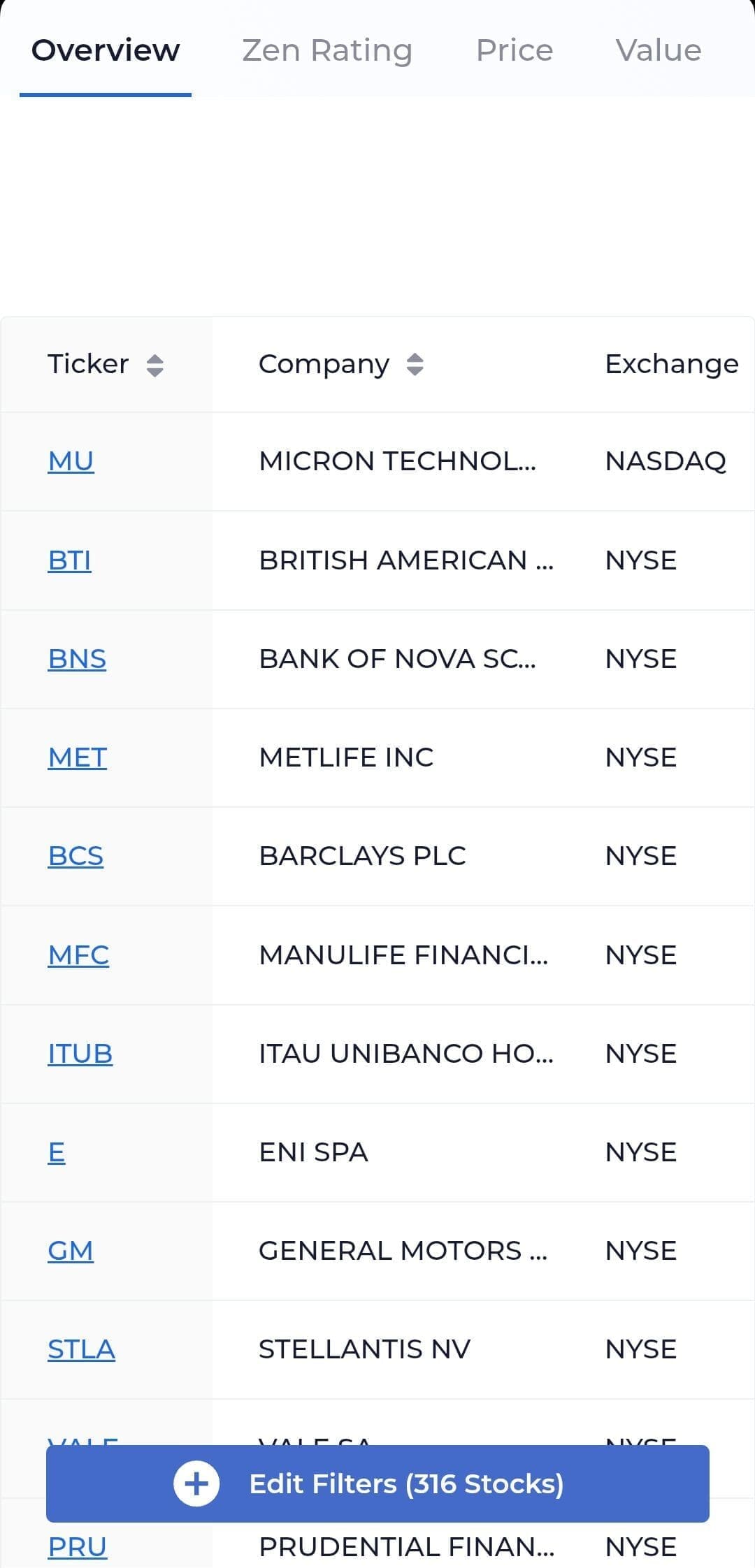Open the MFC ticker link
The image size is (755, 1568).
click(78, 954)
